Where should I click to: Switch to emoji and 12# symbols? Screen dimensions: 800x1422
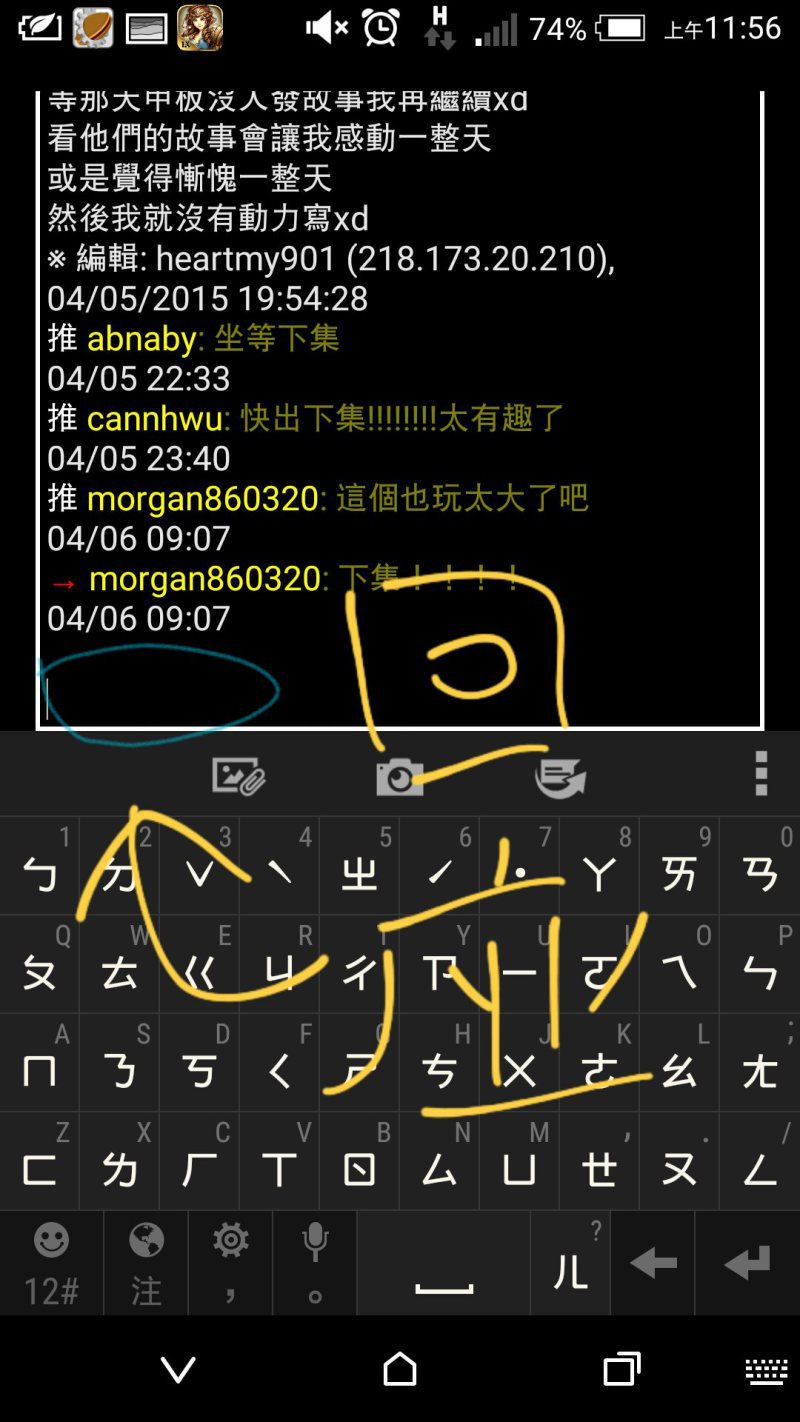[x=51, y=1262]
